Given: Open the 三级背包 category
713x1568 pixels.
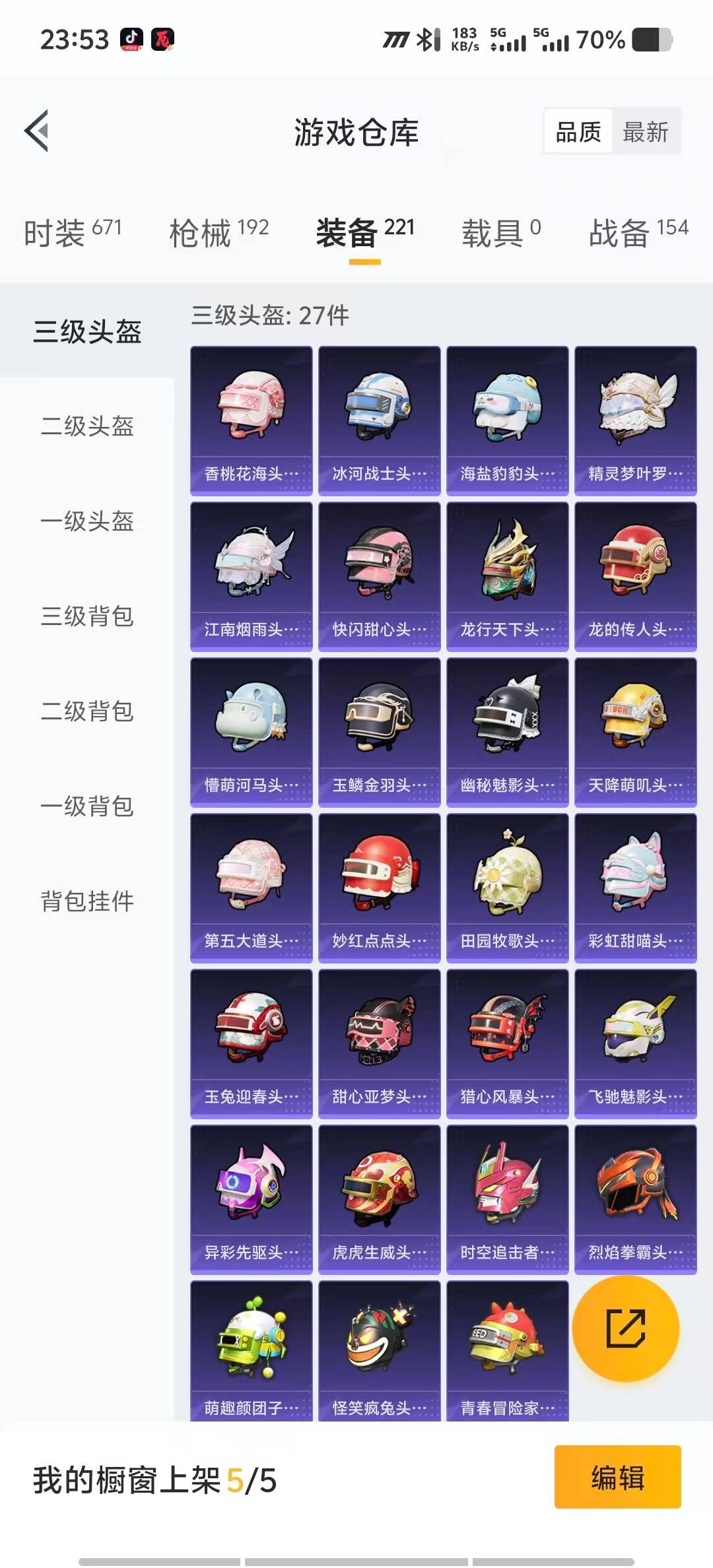Looking at the screenshot, I should 87,616.
